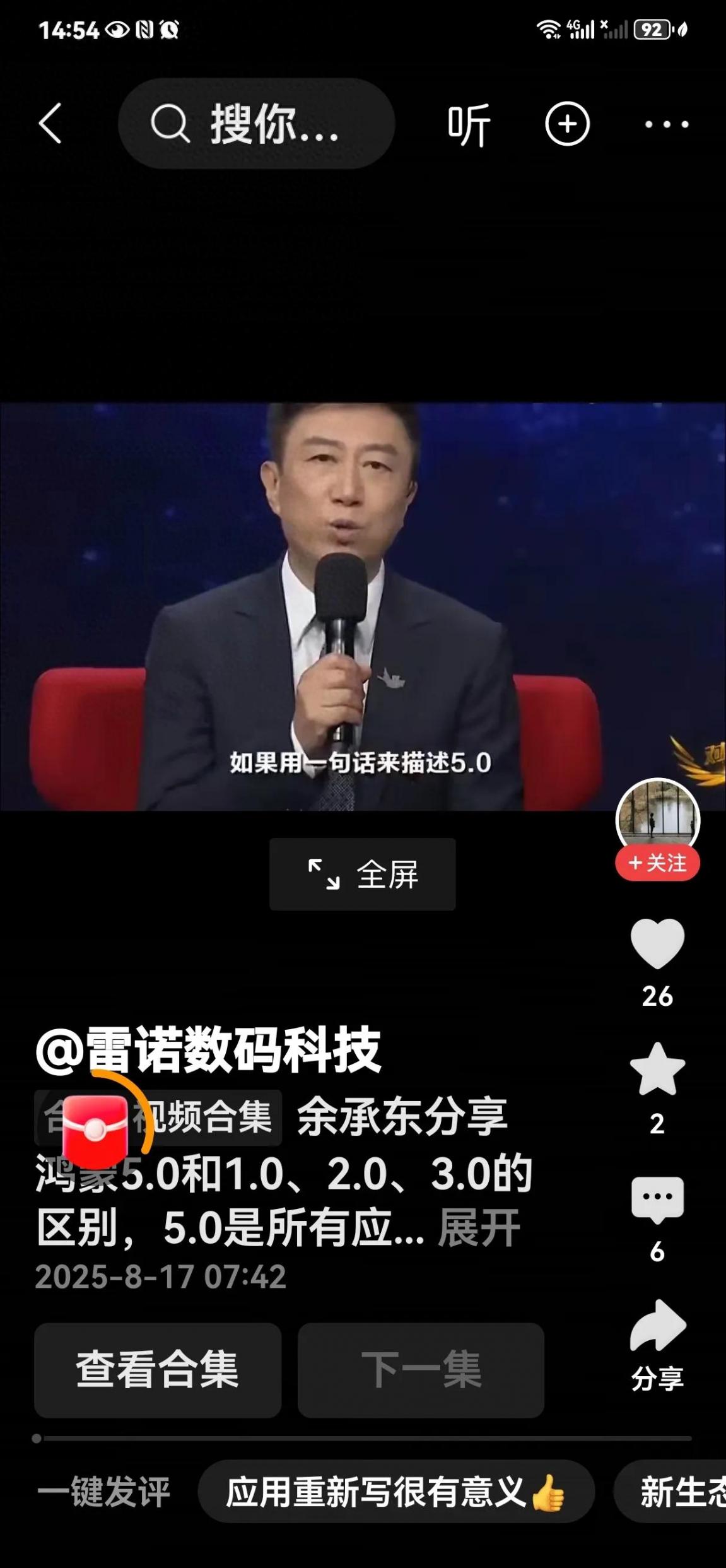Play the next episode with 下一集

pos(421,1369)
